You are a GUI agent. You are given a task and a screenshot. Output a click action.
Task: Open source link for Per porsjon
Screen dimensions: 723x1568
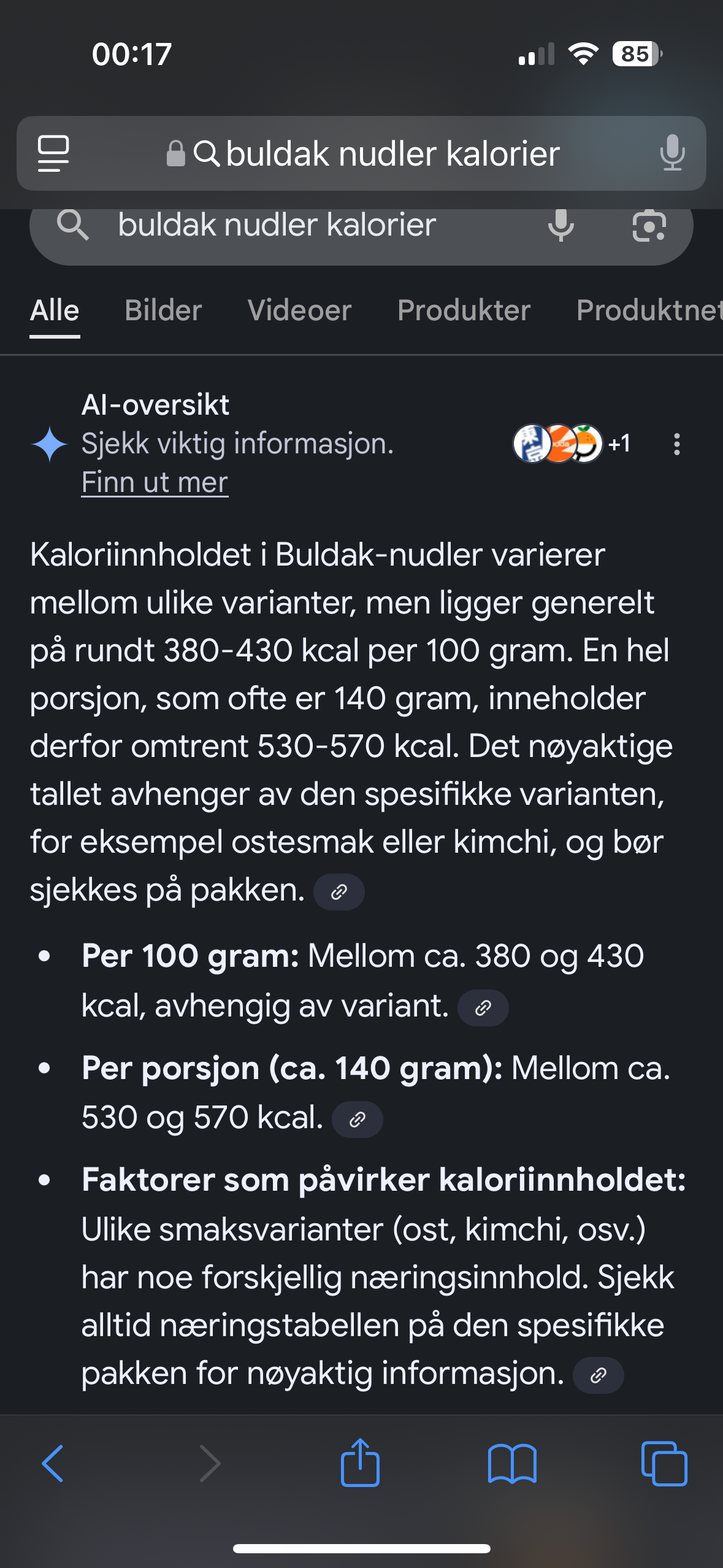point(358,1120)
